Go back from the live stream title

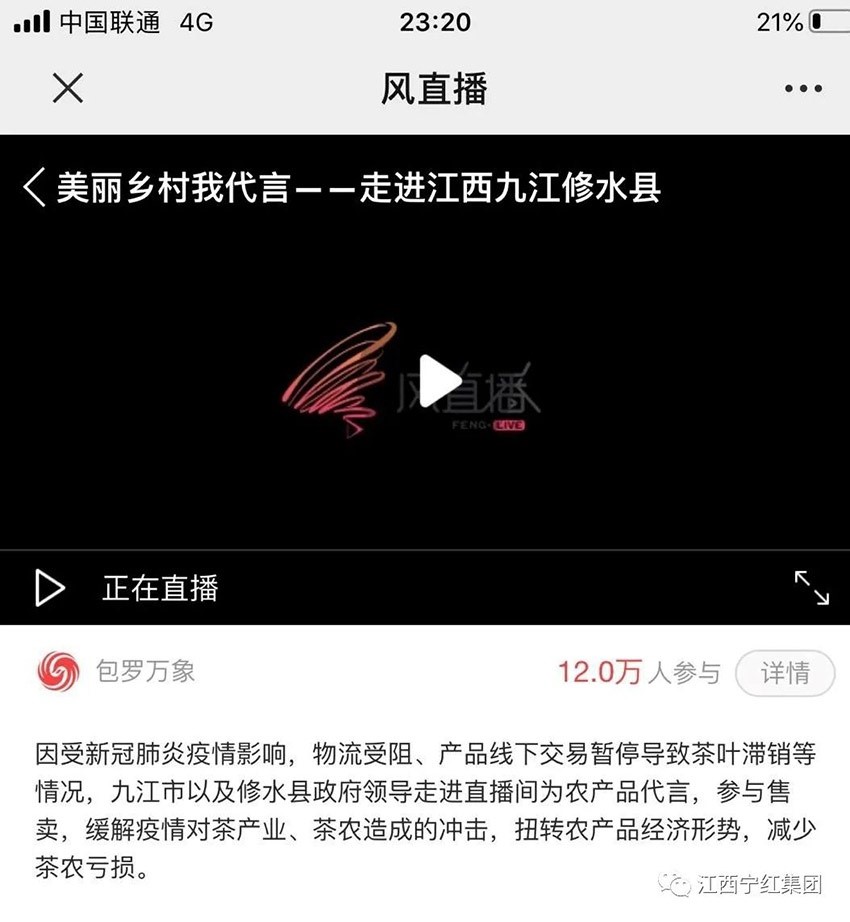tap(35, 188)
